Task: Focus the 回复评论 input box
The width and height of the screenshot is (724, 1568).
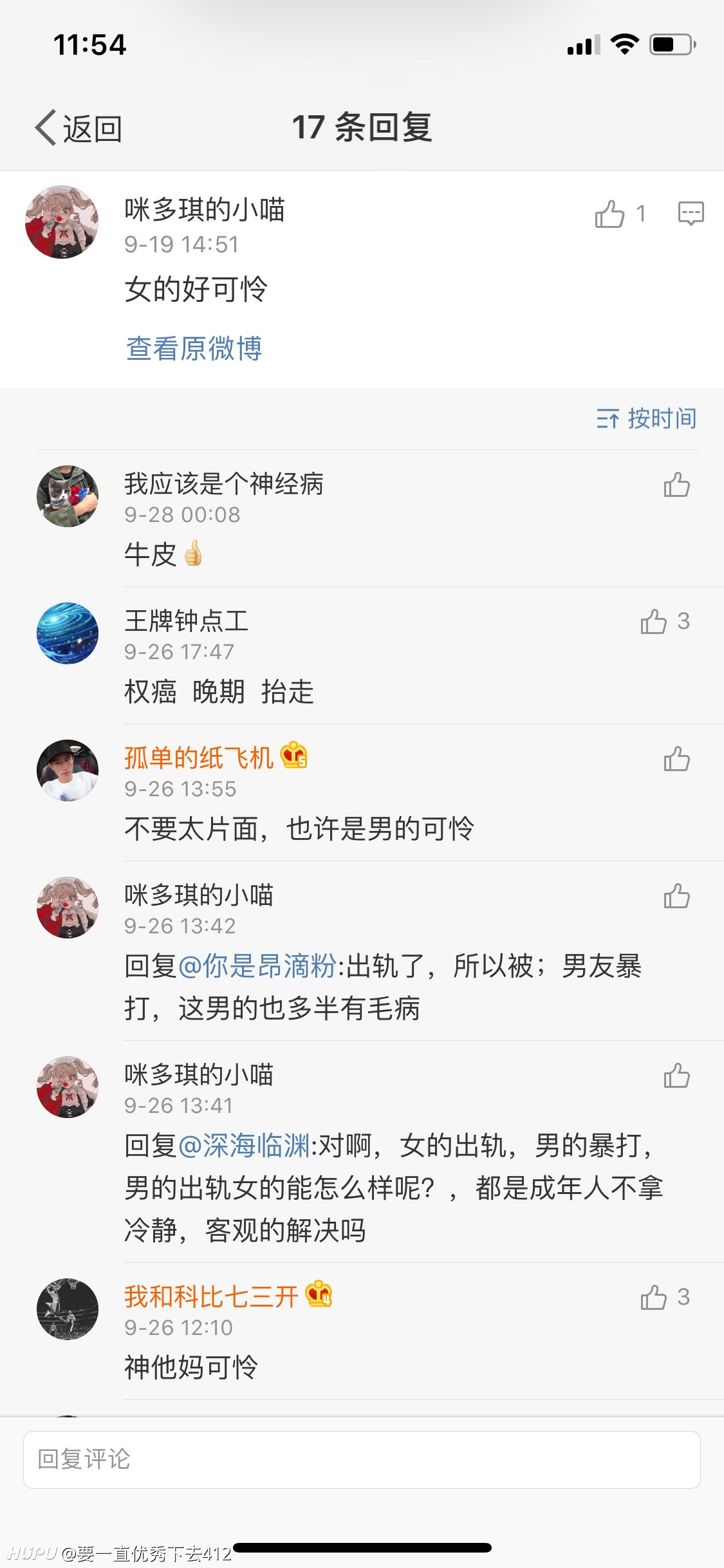Action: tap(362, 1459)
